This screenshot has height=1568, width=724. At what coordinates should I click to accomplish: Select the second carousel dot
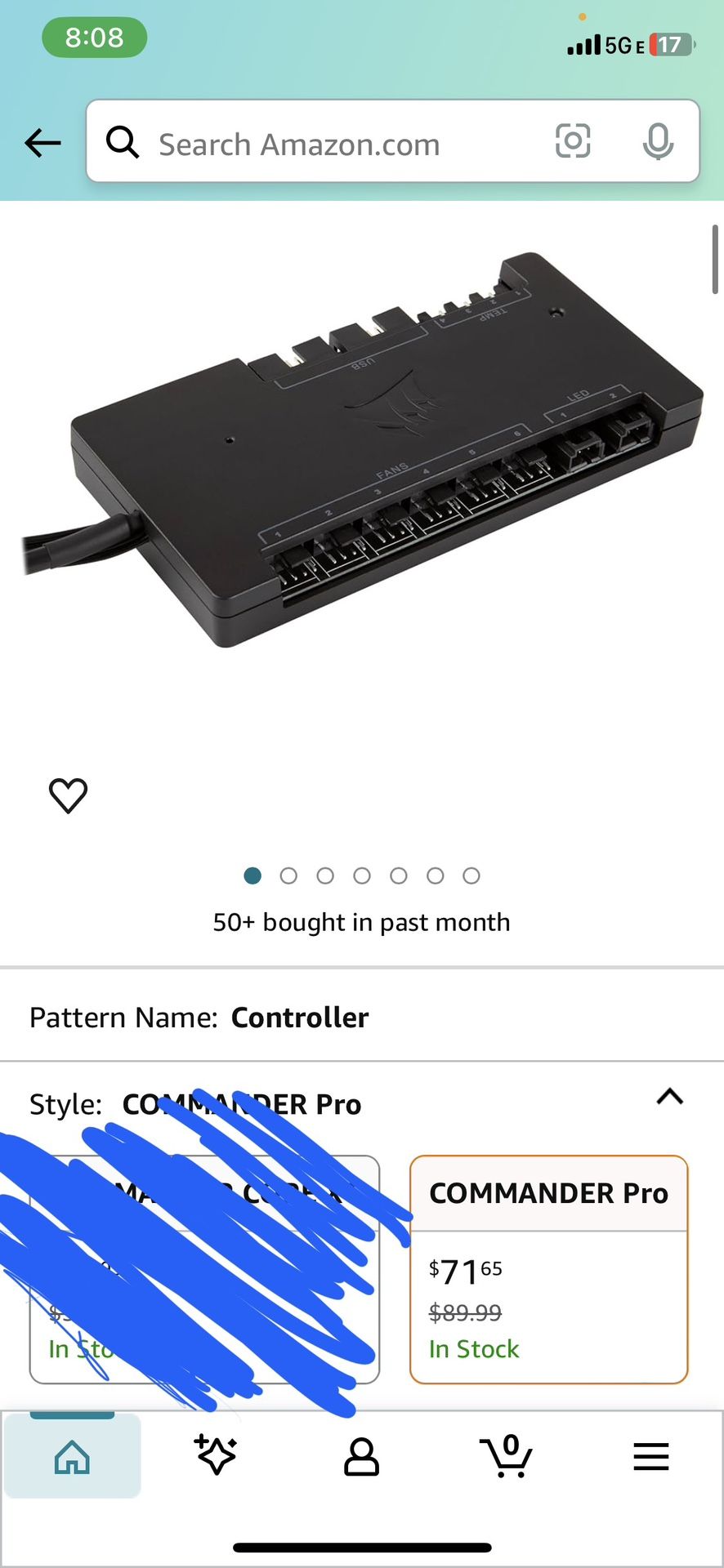pos(289,875)
